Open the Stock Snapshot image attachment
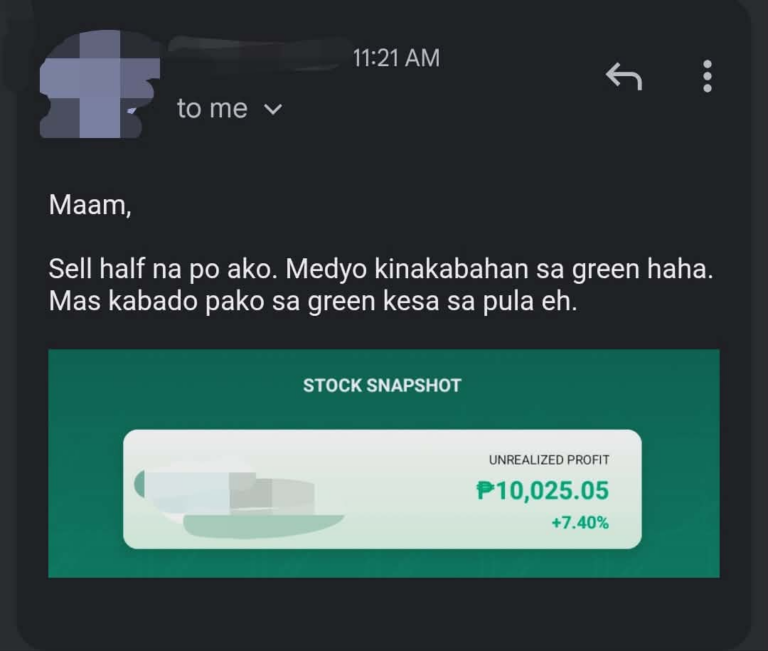The height and width of the screenshot is (651, 768). (383, 463)
